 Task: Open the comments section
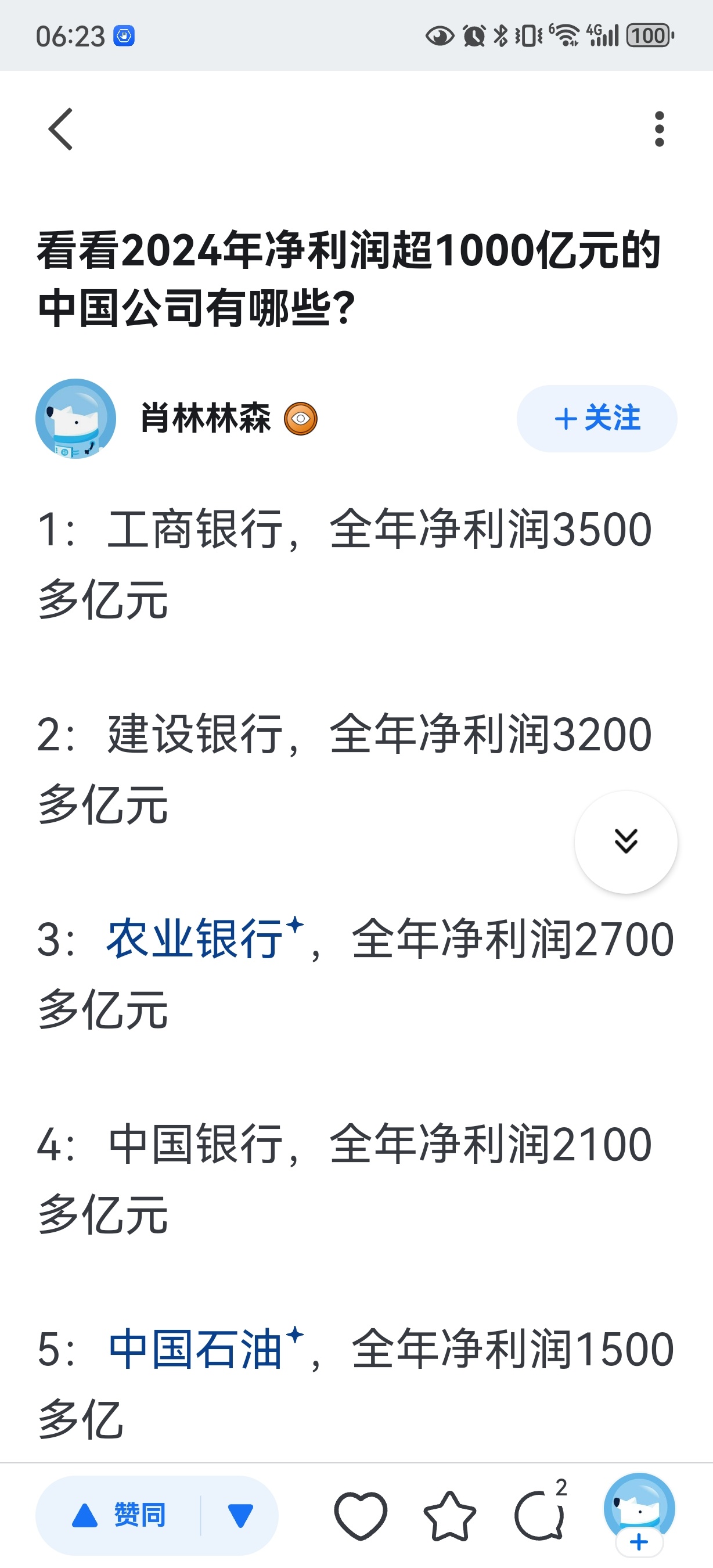540,1516
